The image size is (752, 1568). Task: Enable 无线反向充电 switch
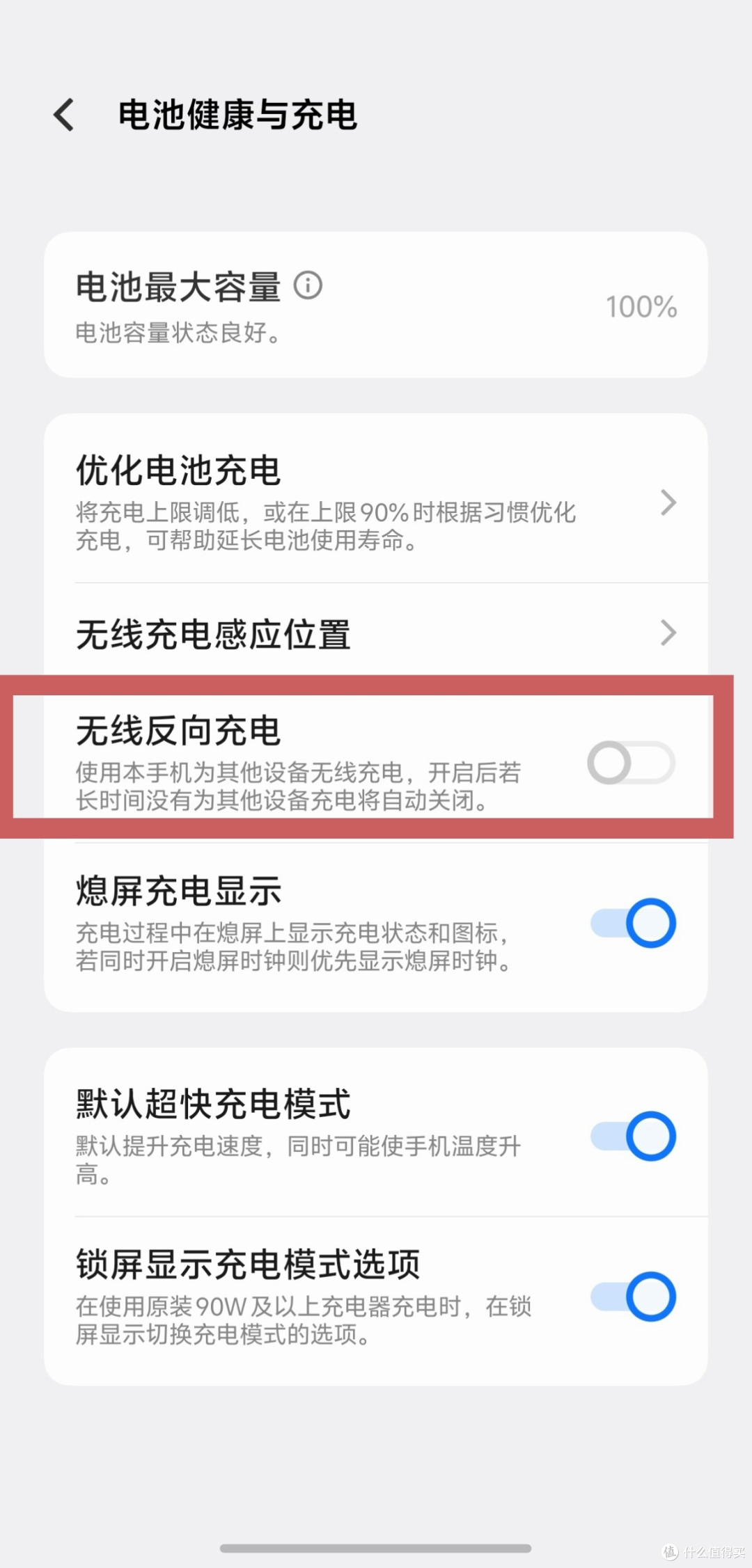coord(632,763)
